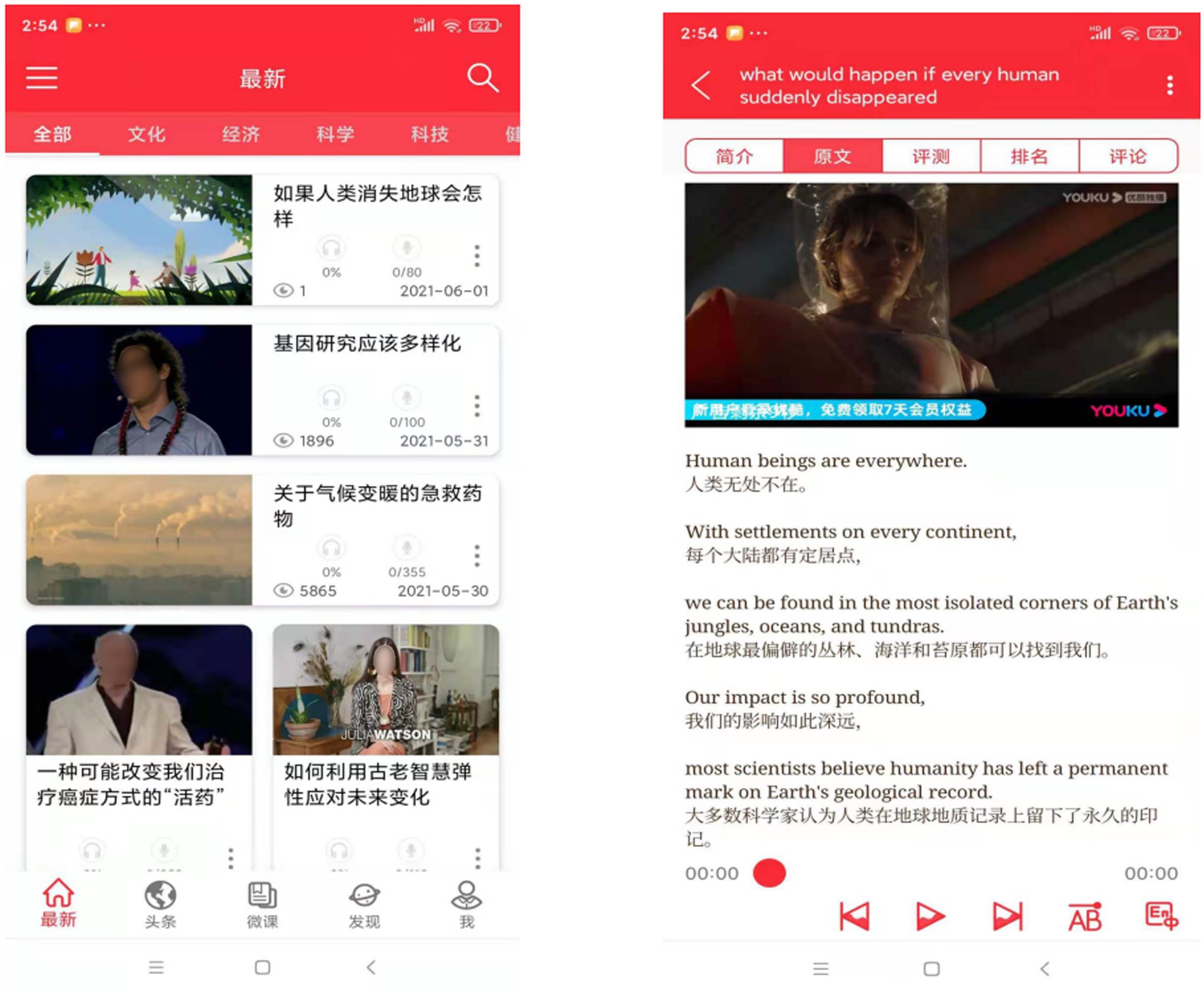Open the article overflow menu
Image resolution: width=1204 pixels, height=995 pixels.
click(1169, 85)
